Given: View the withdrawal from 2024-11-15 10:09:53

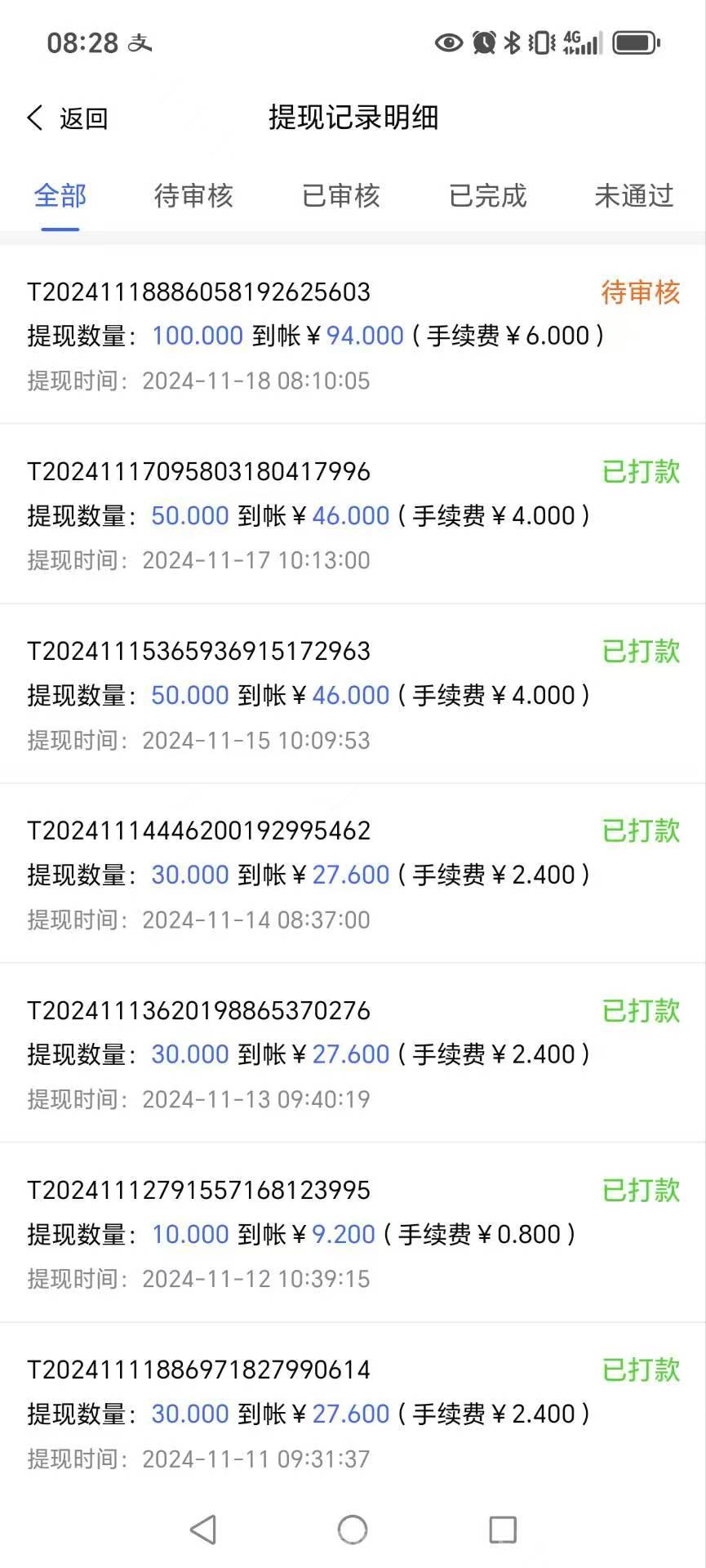Looking at the screenshot, I should [x=353, y=694].
